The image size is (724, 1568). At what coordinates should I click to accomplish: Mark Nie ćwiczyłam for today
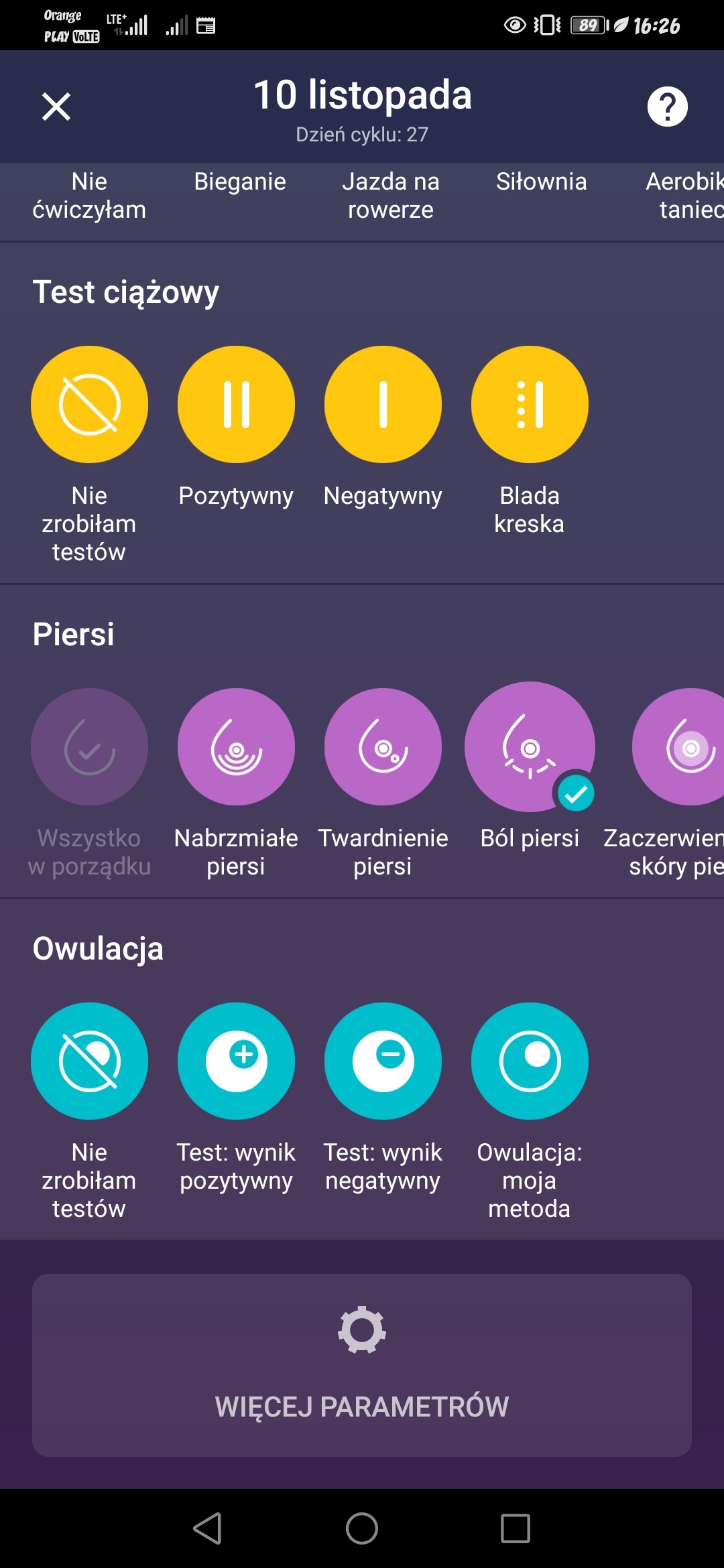pyautogui.click(x=89, y=196)
